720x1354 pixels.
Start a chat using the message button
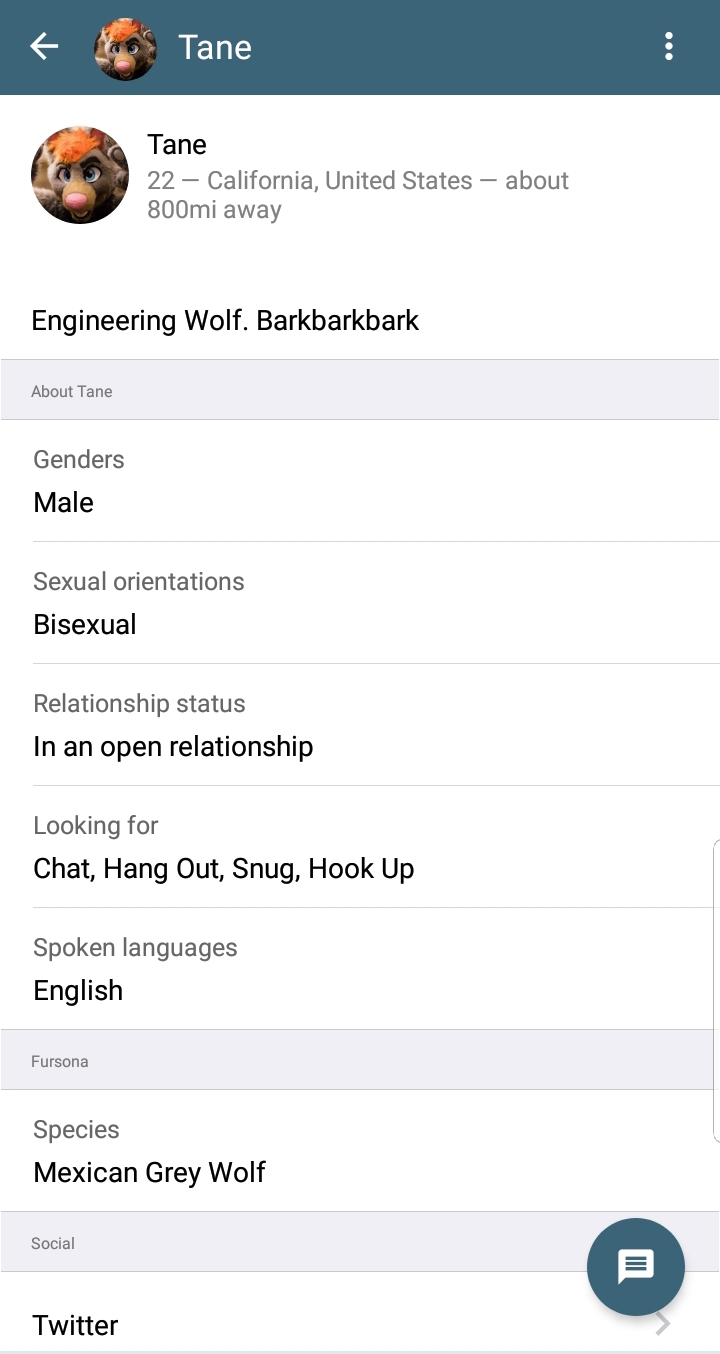(x=636, y=1266)
